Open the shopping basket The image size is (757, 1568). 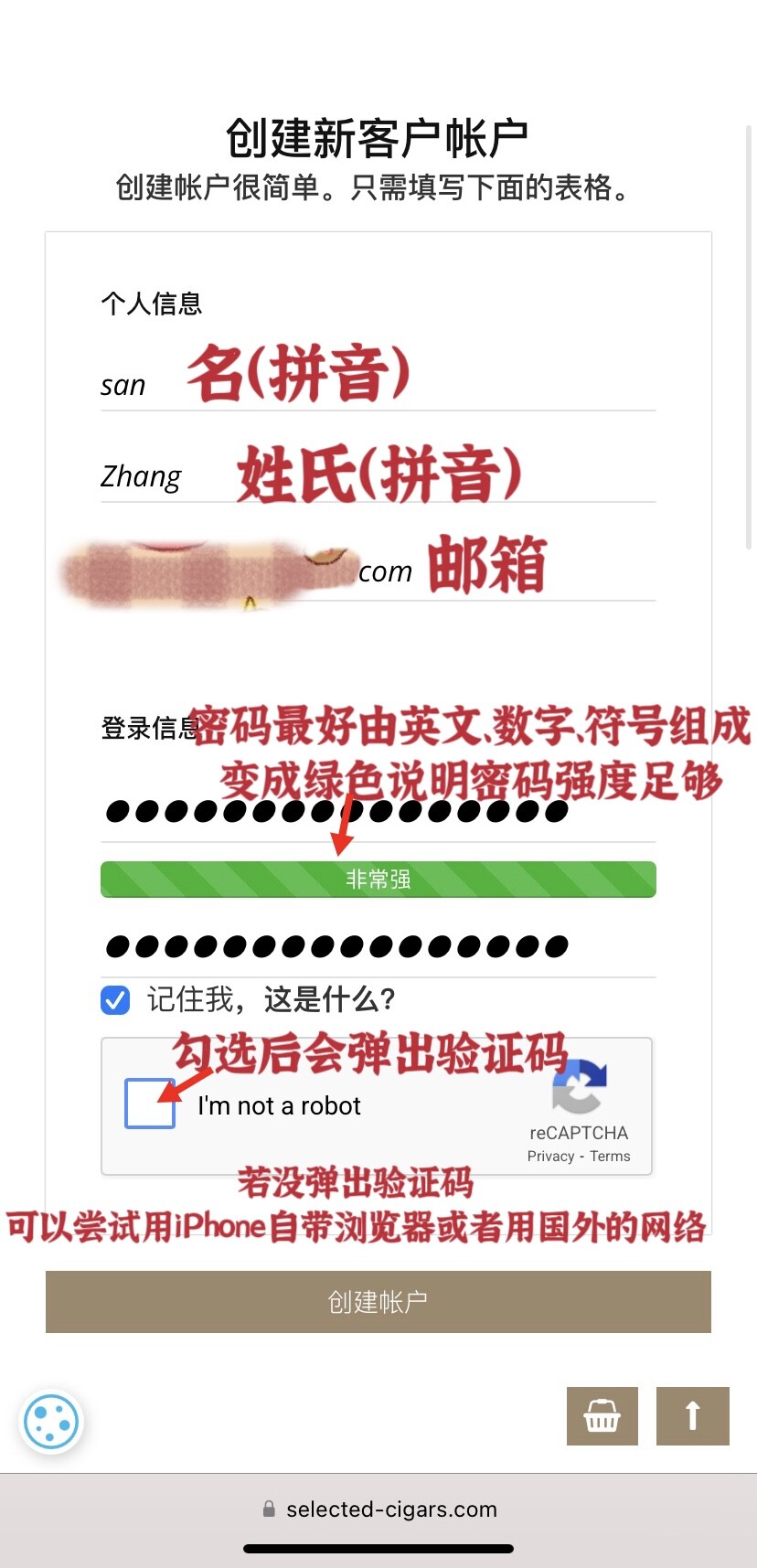click(x=602, y=1416)
